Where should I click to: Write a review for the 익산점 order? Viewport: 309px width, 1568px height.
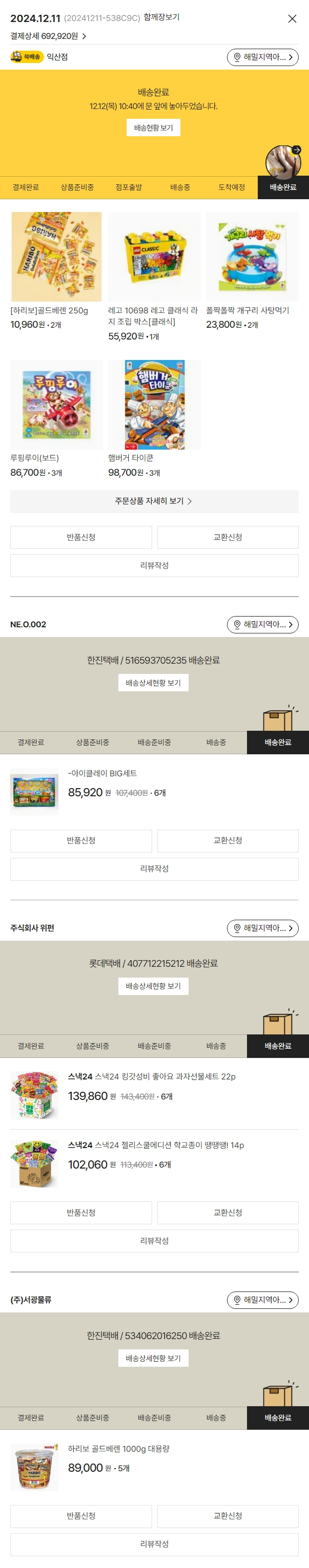click(x=154, y=565)
